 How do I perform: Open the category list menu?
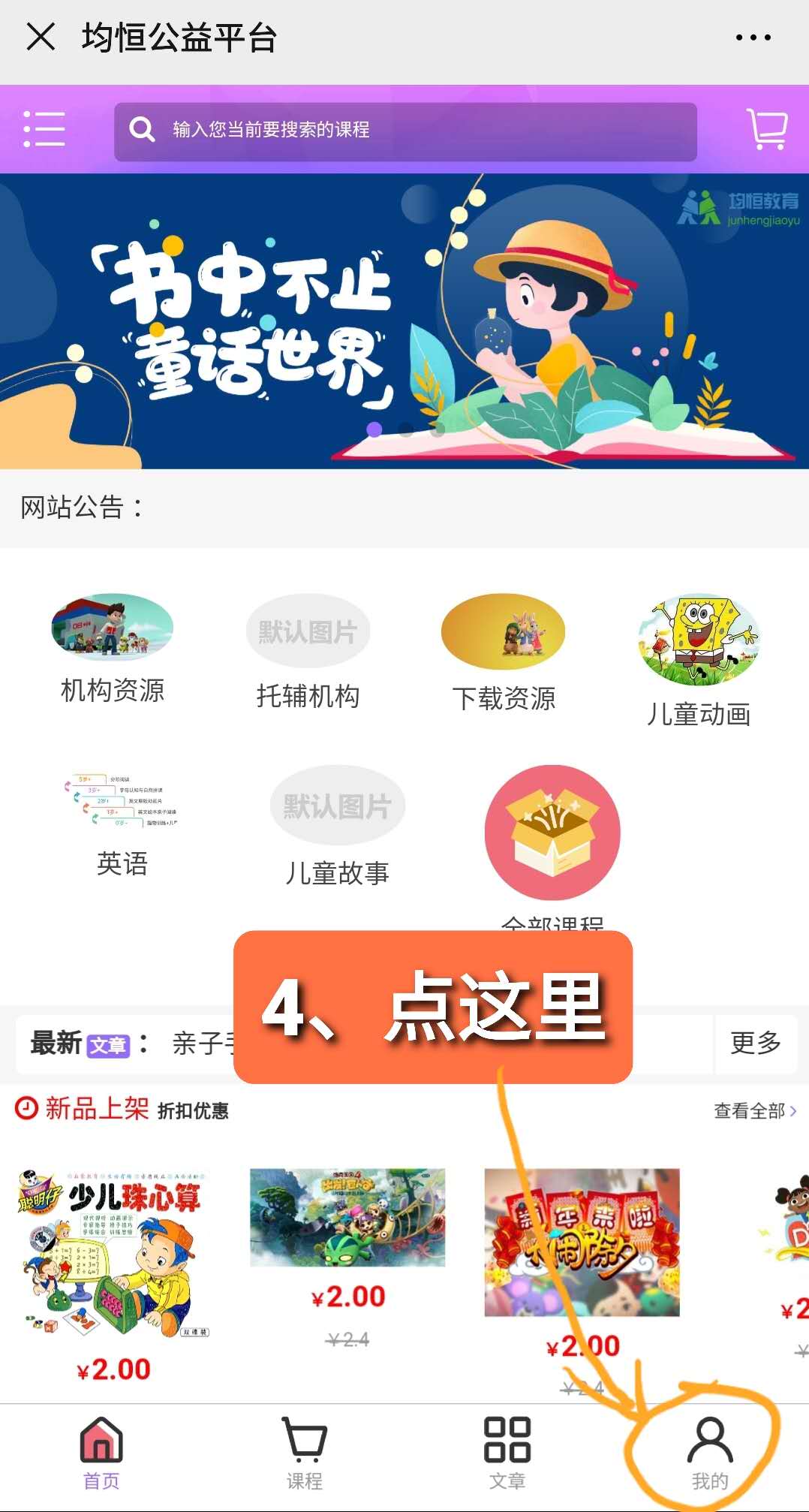click(x=44, y=129)
